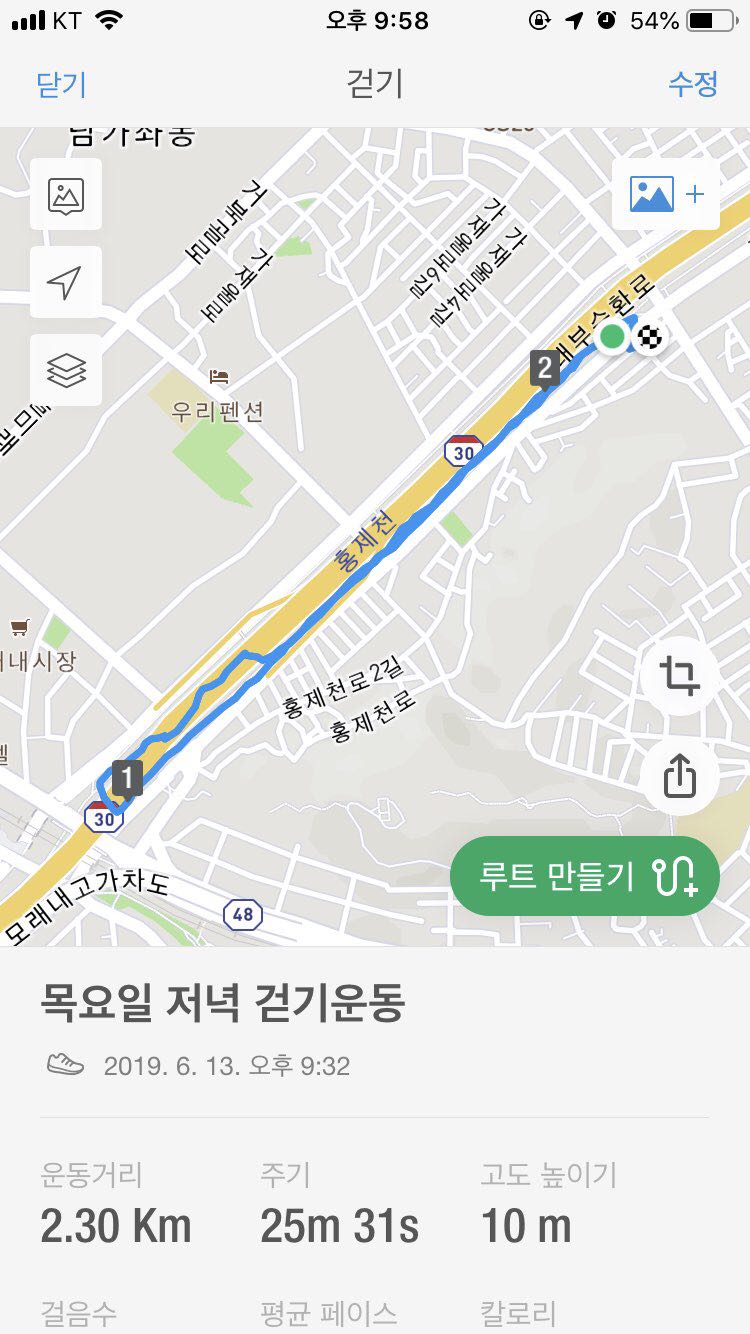This screenshot has height=1334, width=750.
Task: Open the map photo view icon
Action: (x=66, y=195)
